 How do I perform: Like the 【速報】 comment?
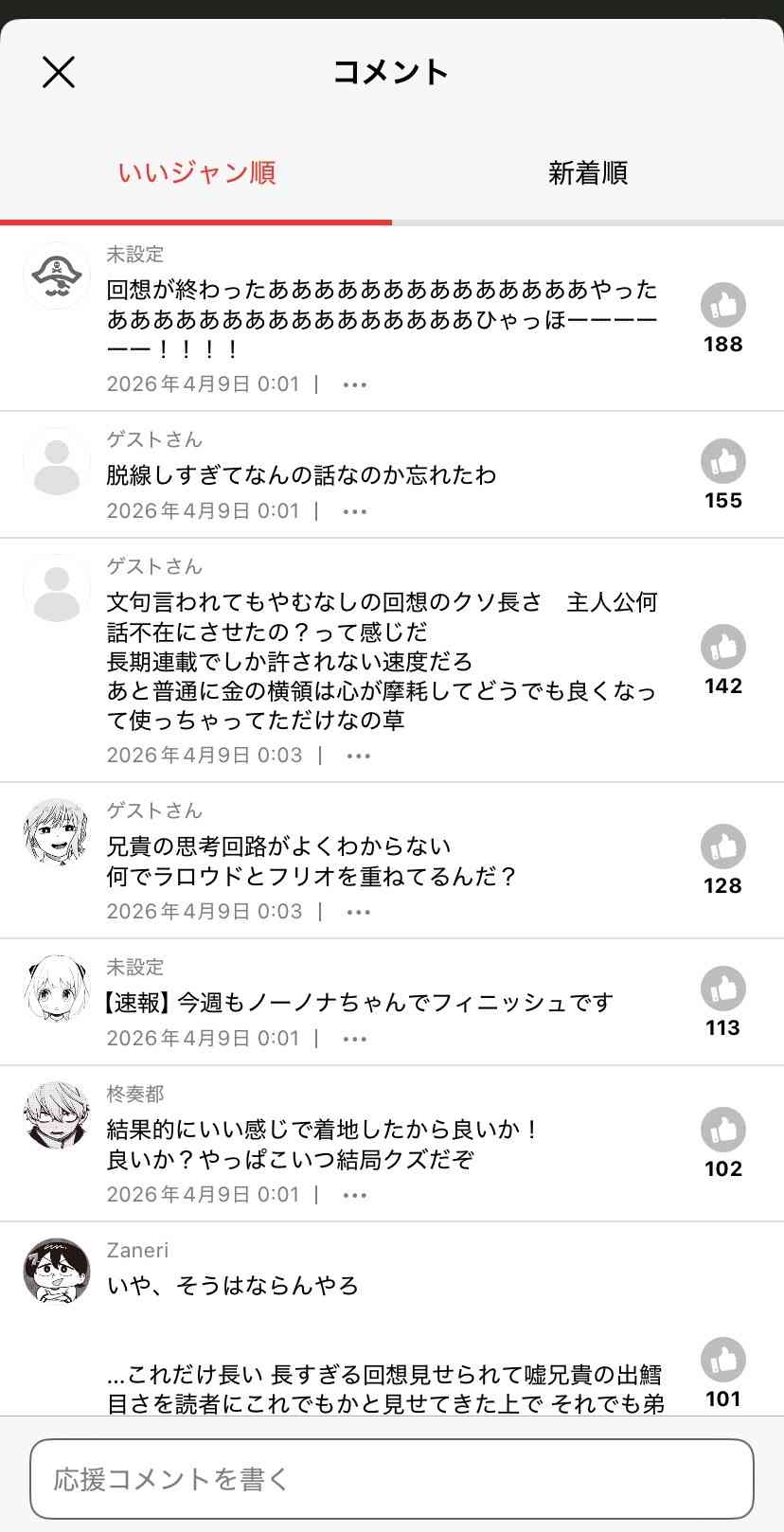723,989
